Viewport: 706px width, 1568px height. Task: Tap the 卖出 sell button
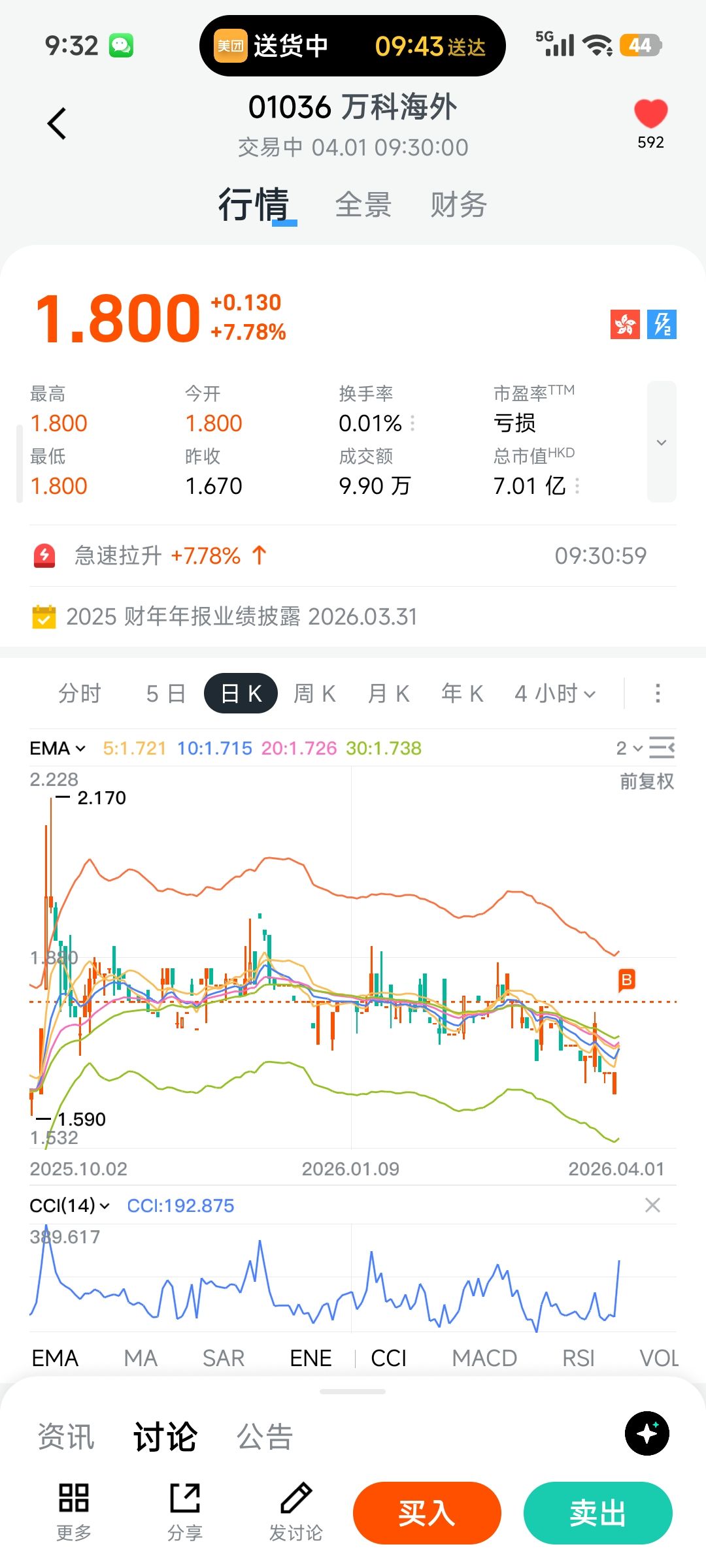coord(597,1513)
